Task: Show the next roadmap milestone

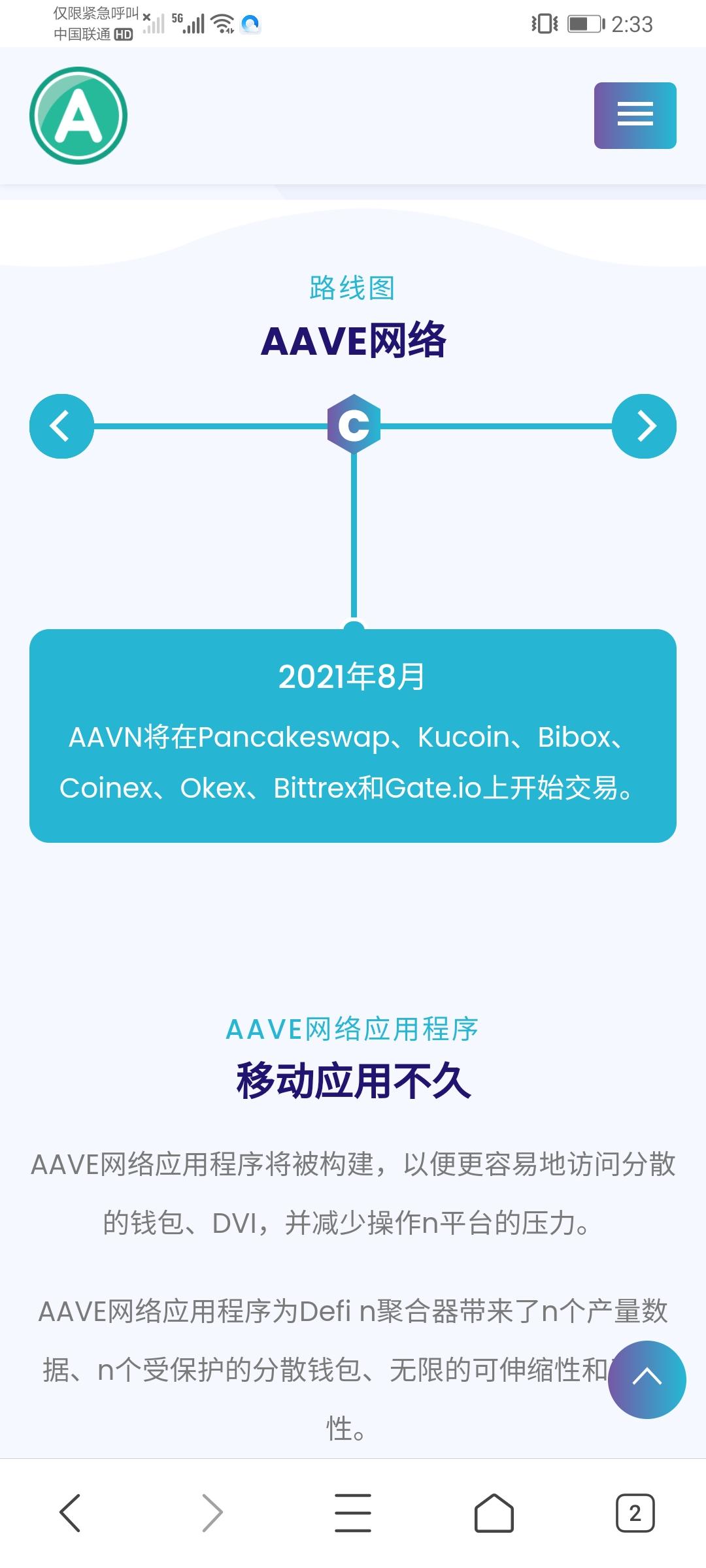Action: point(644,427)
